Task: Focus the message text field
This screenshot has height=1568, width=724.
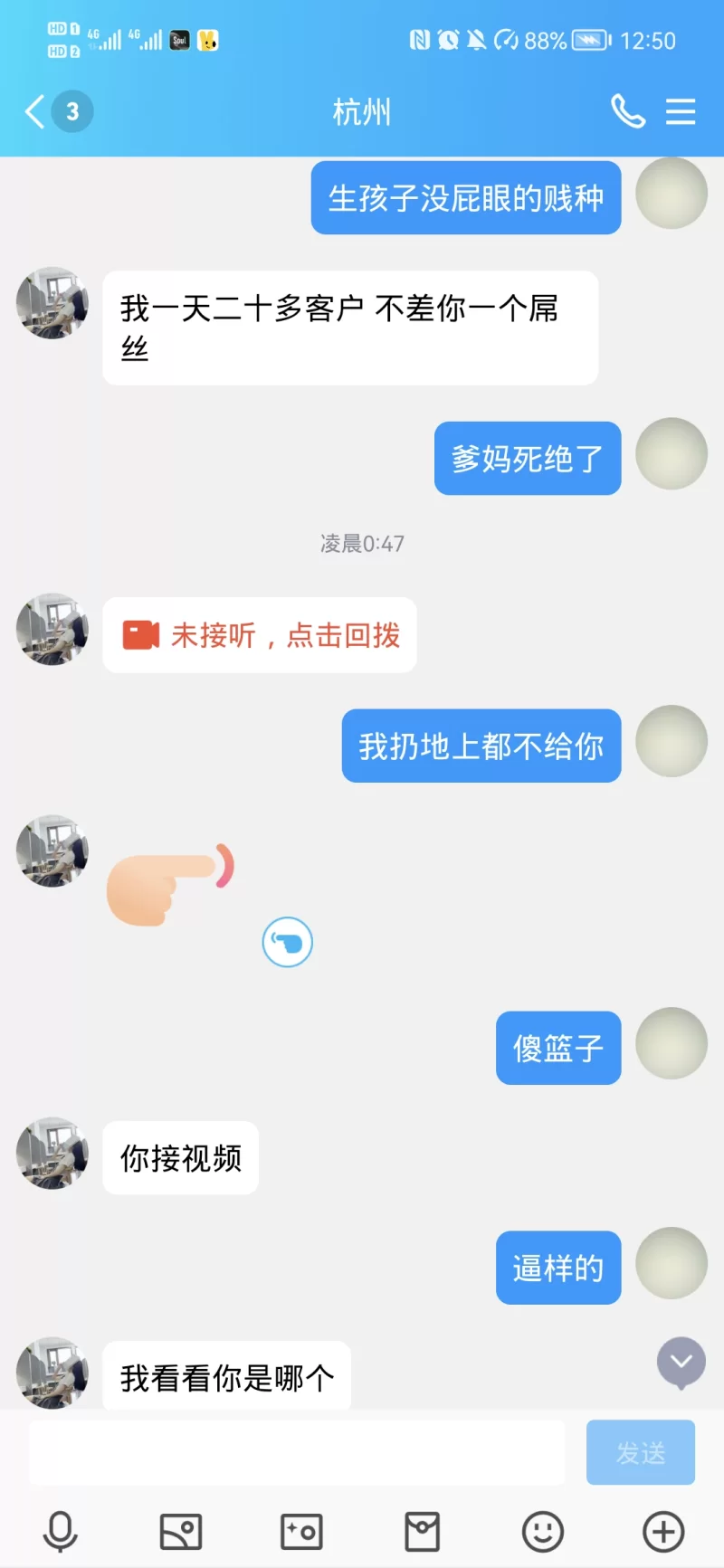Action: [297, 1453]
